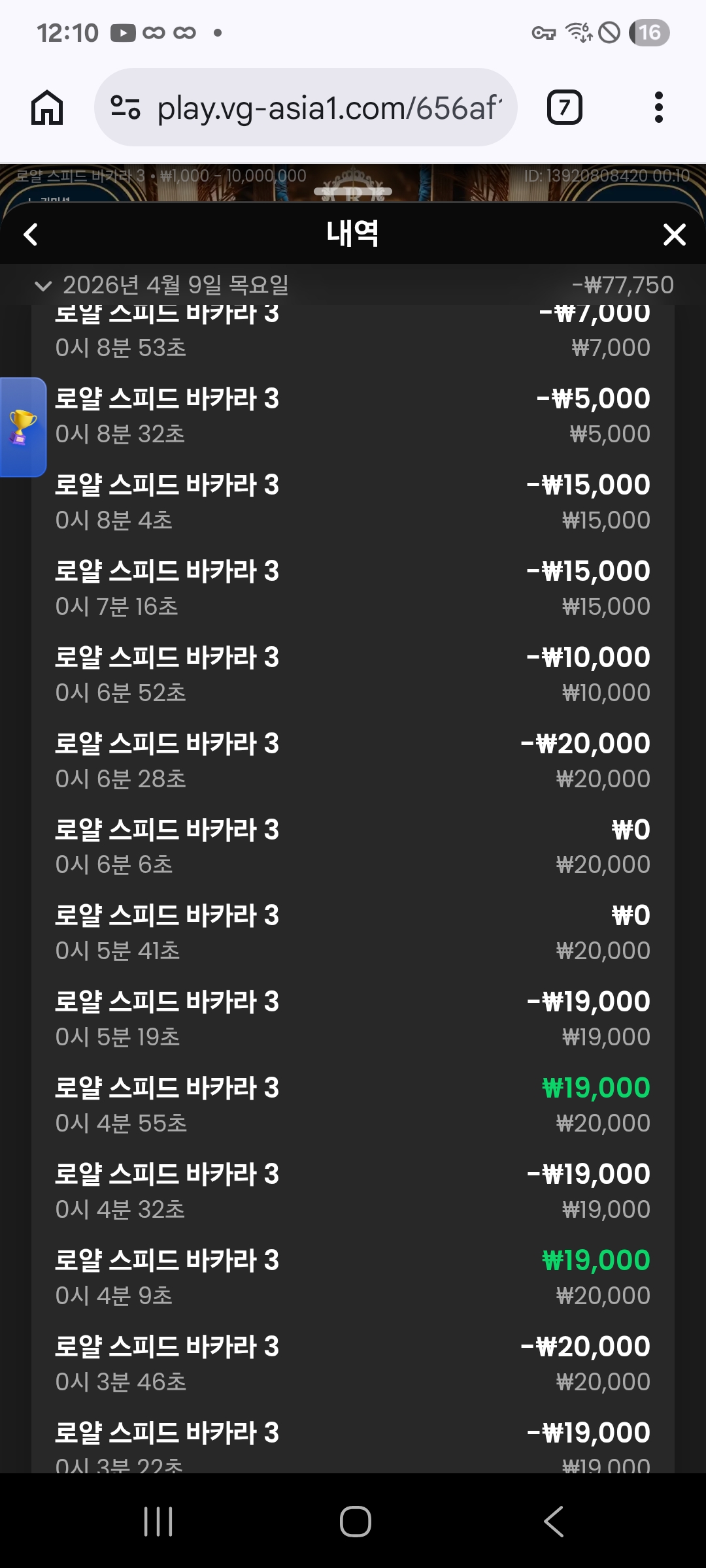The image size is (706, 1568).
Task: Open the round played at 0시 6분 28초
Action: 353,760
